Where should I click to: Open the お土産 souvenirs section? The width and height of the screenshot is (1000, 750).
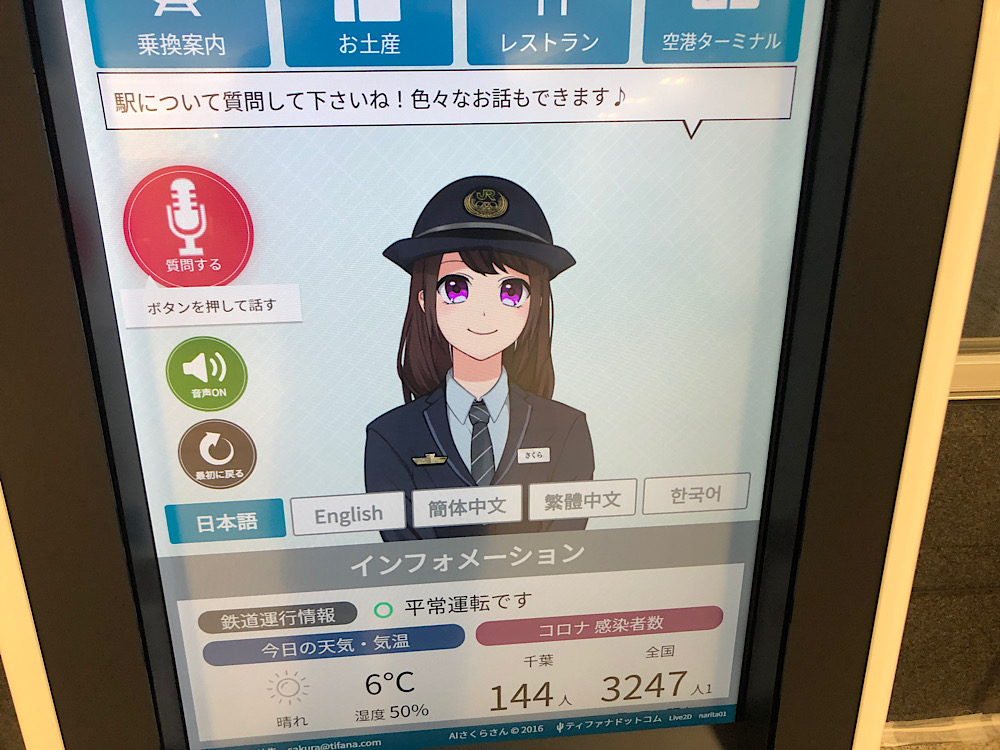(x=368, y=30)
